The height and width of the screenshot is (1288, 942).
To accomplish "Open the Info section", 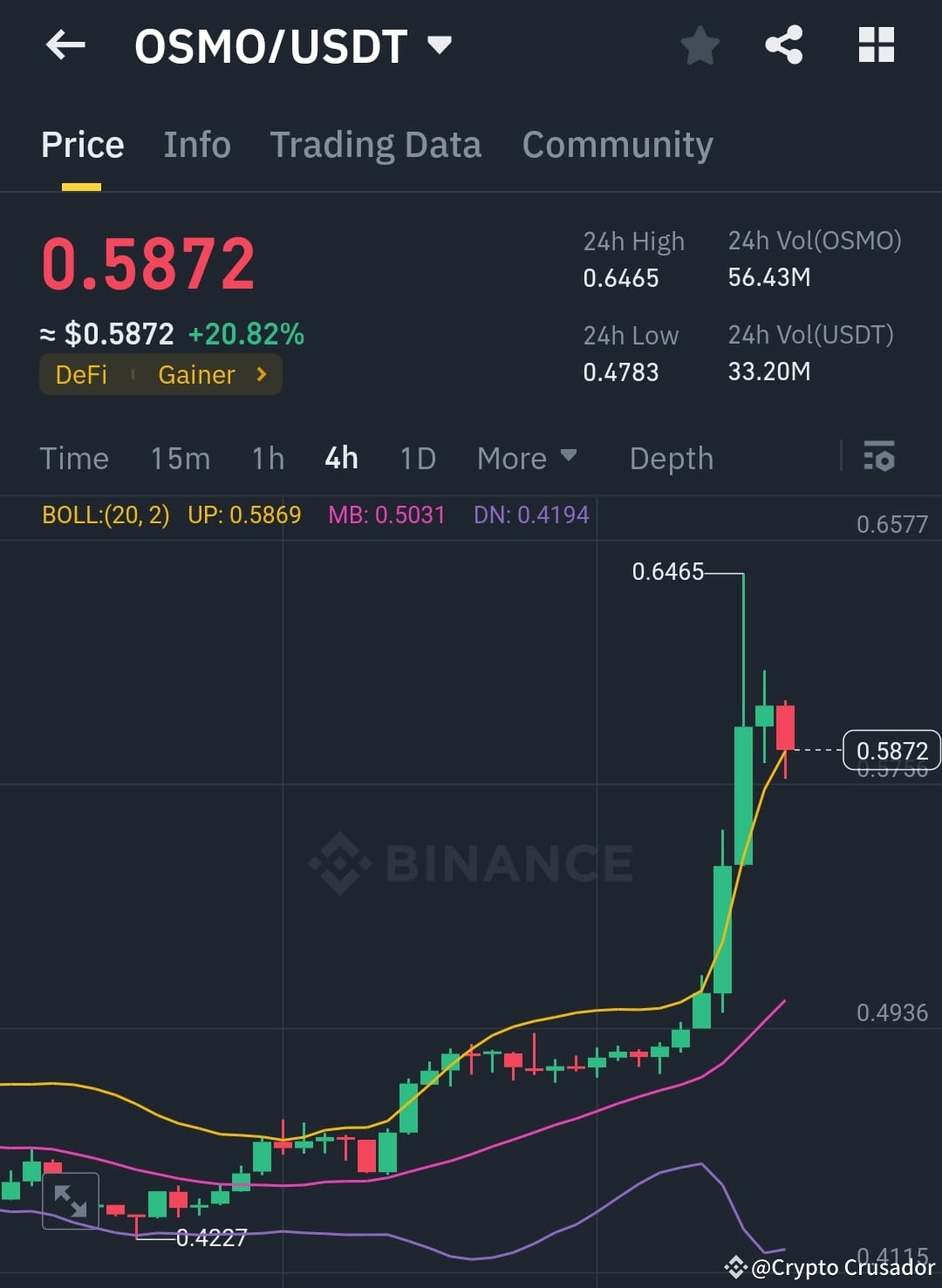I will pos(195,144).
